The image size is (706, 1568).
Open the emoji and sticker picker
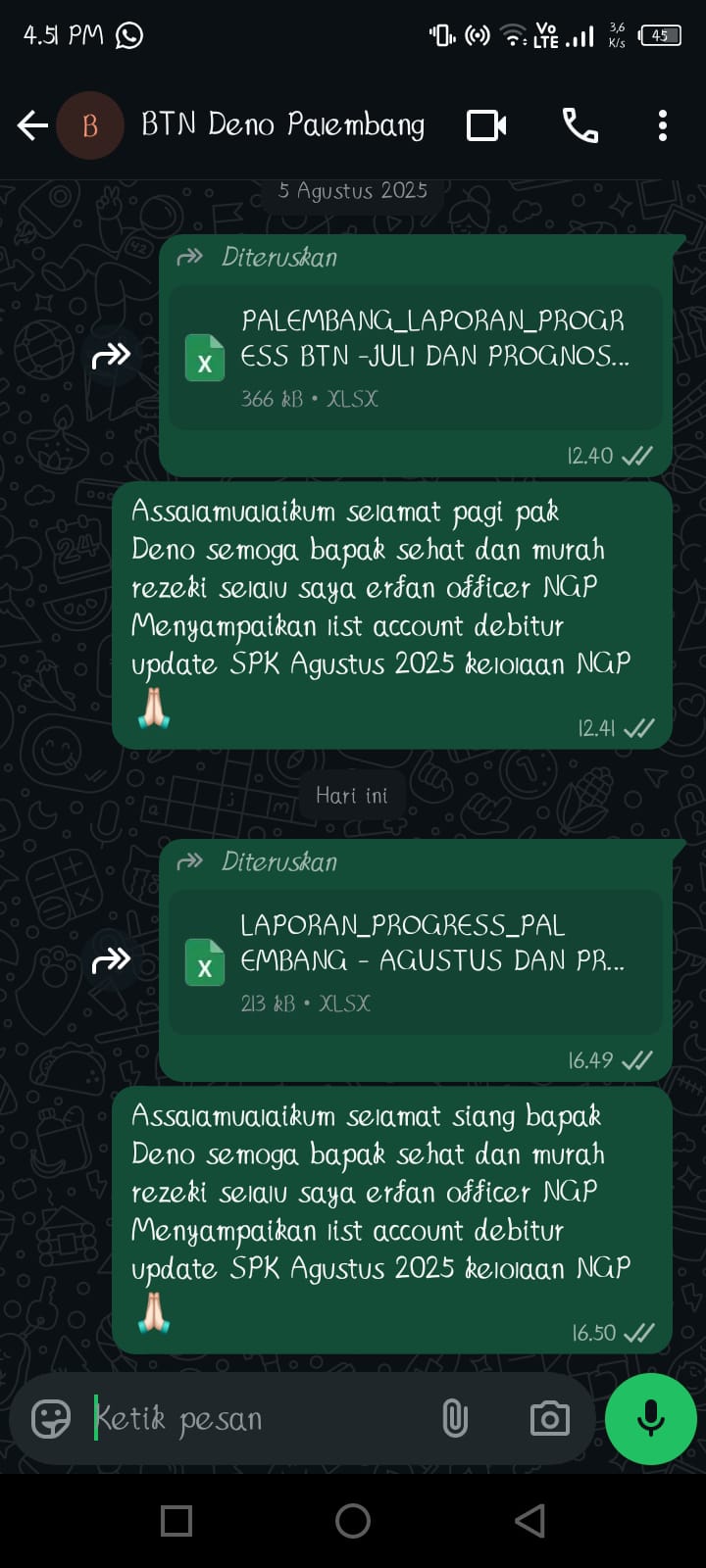51,1418
